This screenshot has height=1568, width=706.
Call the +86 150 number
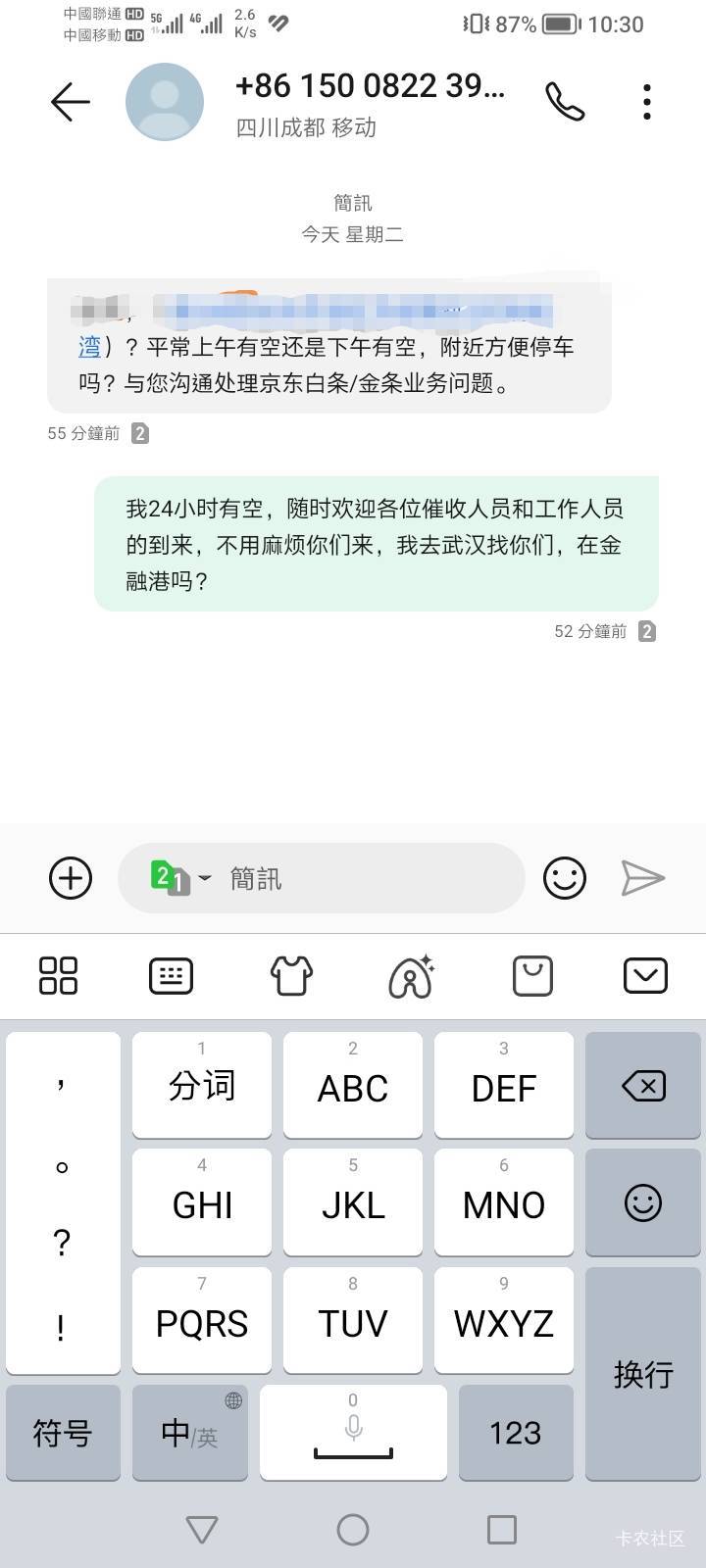565,102
